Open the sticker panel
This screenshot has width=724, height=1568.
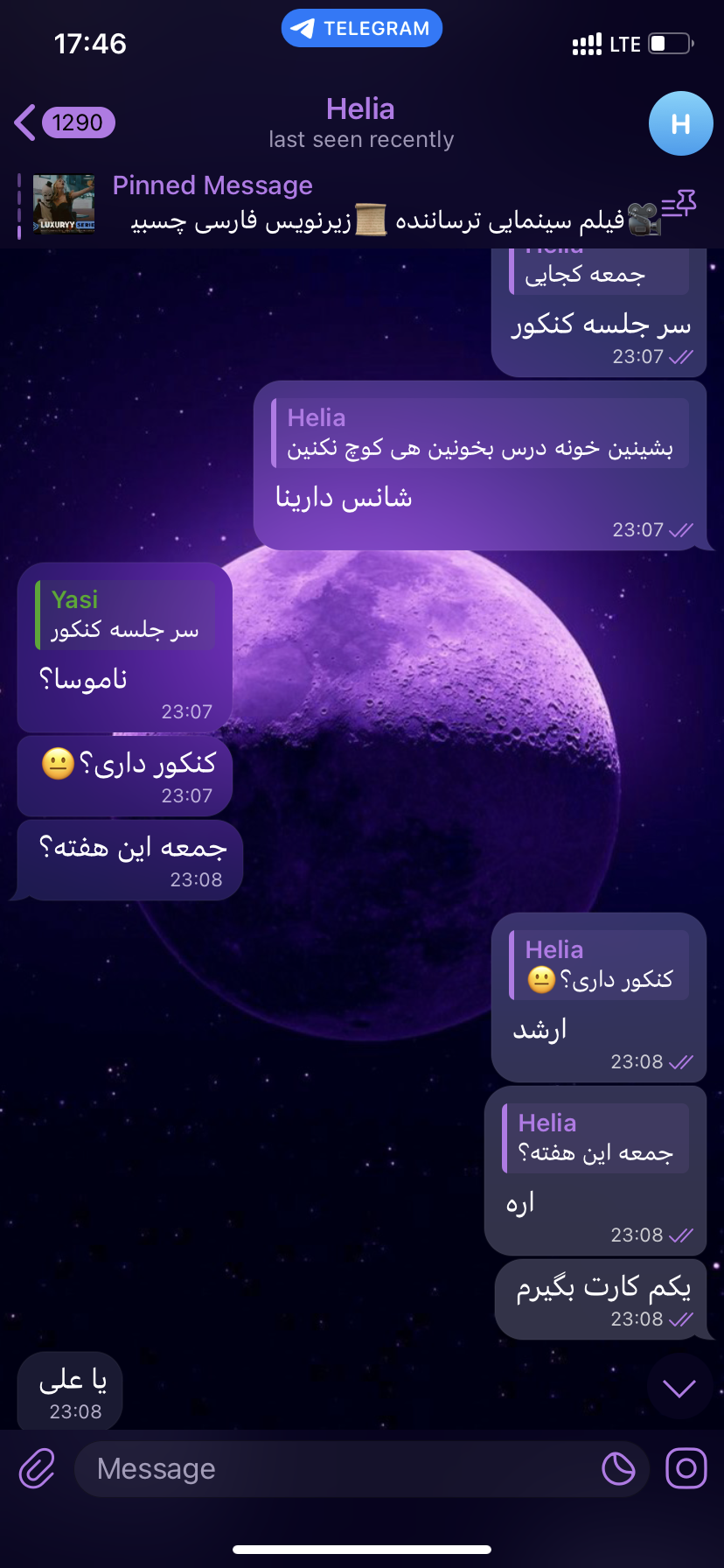[x=618, y=1468]
